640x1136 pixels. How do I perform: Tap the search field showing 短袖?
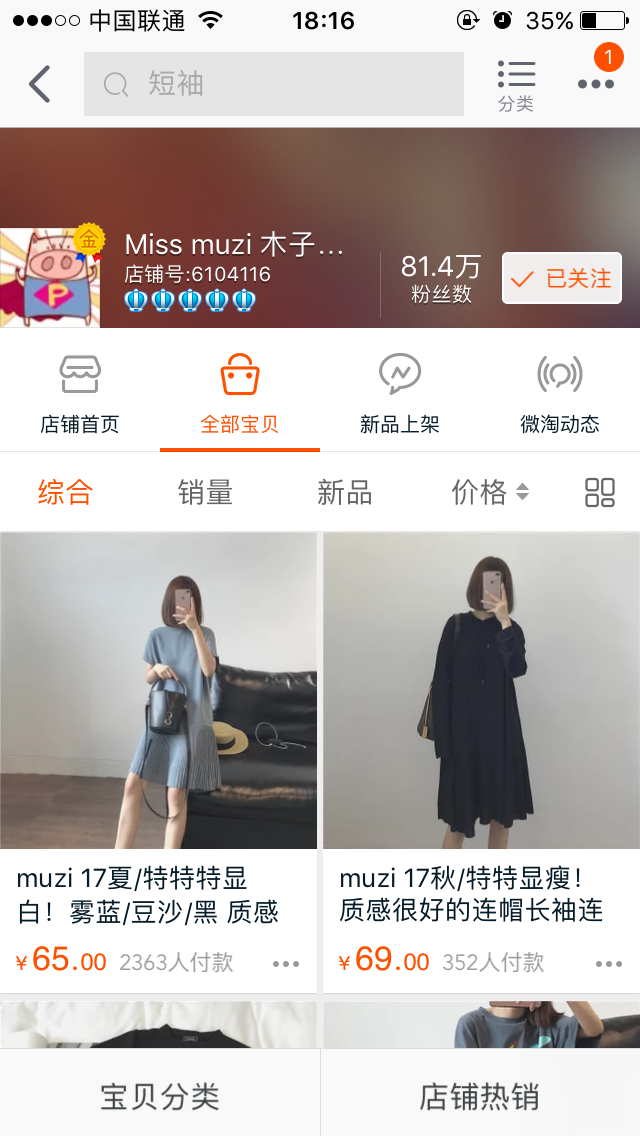tap(273, 84)
